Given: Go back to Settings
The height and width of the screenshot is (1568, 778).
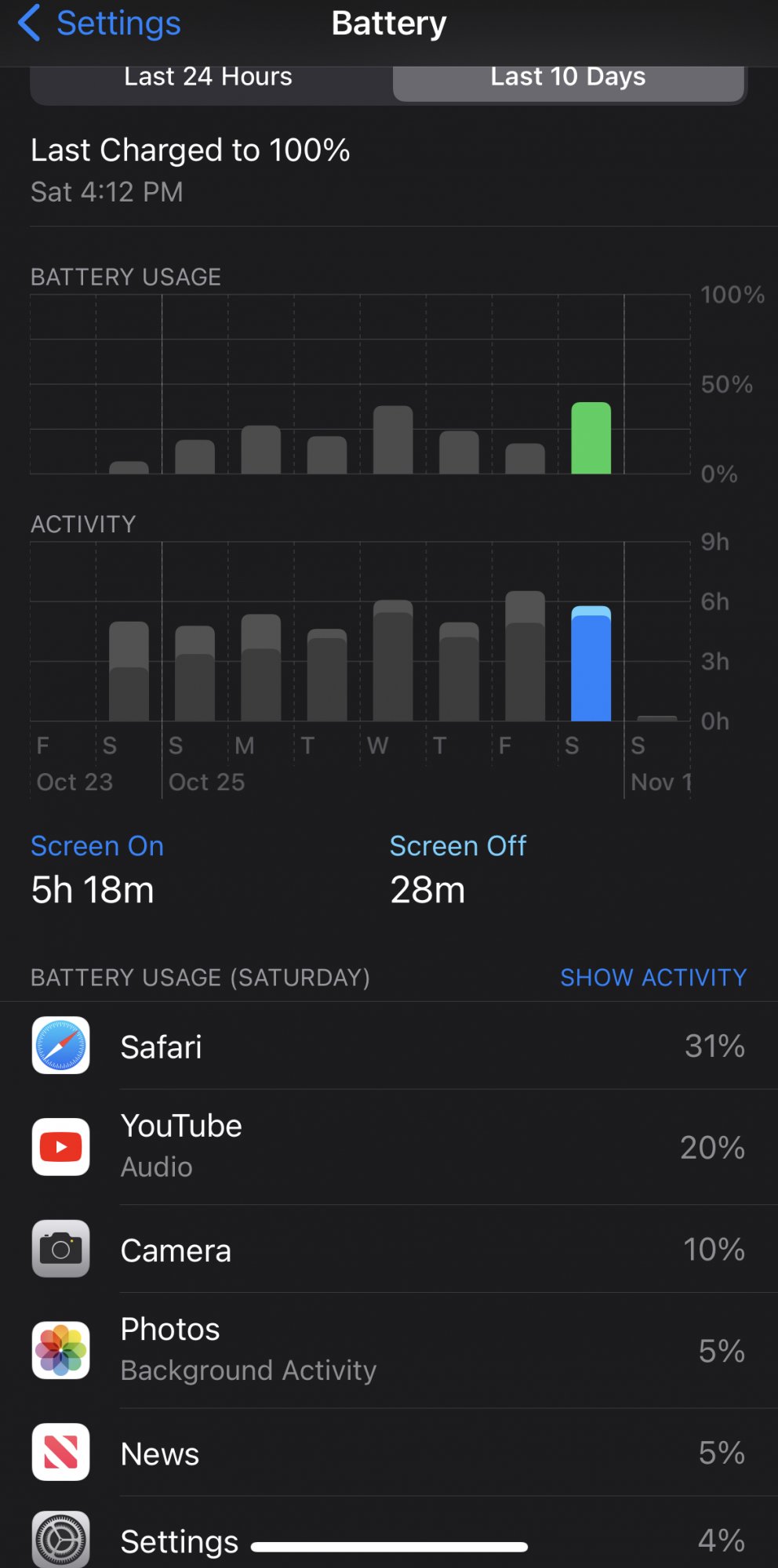Looking at the screenshot, I should [100, 24].
